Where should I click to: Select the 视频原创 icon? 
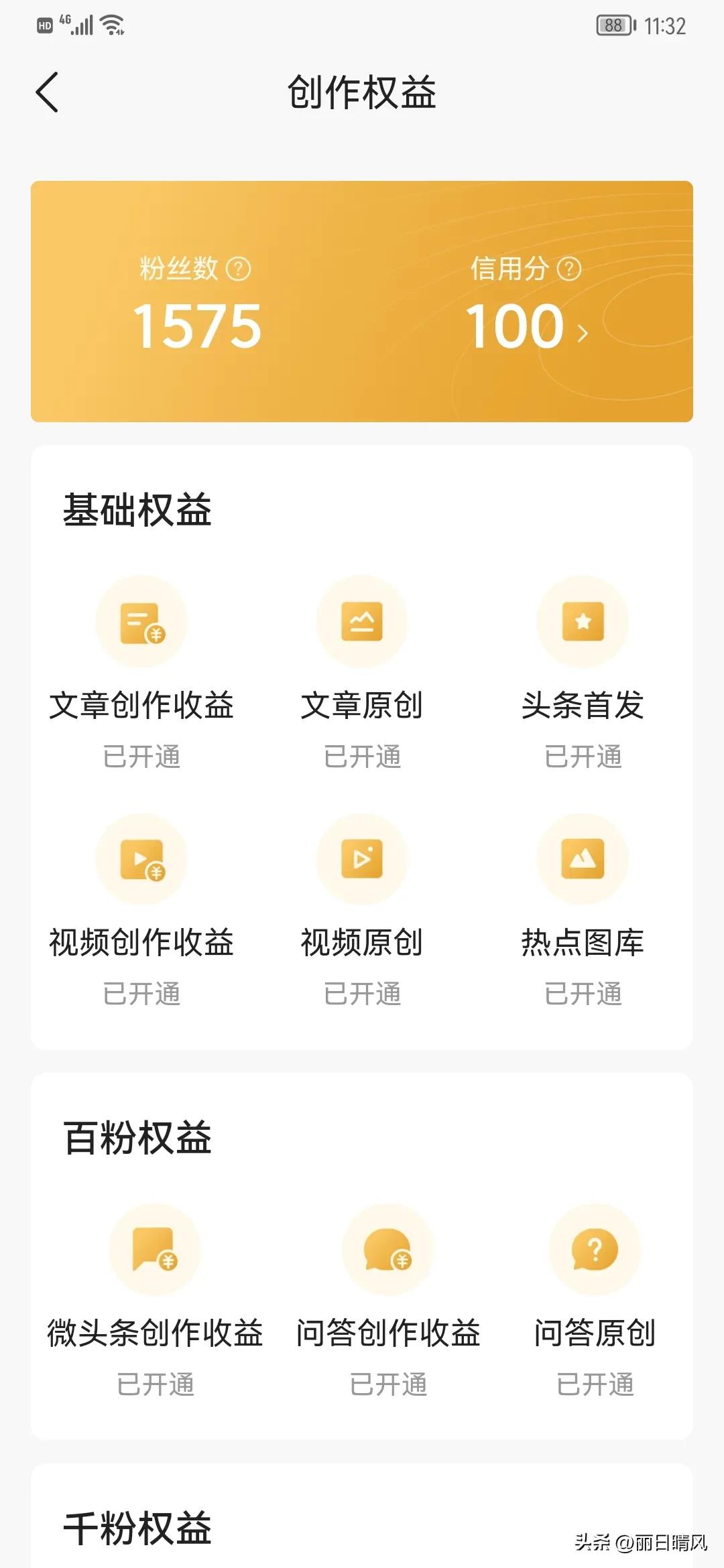point(362,860)
